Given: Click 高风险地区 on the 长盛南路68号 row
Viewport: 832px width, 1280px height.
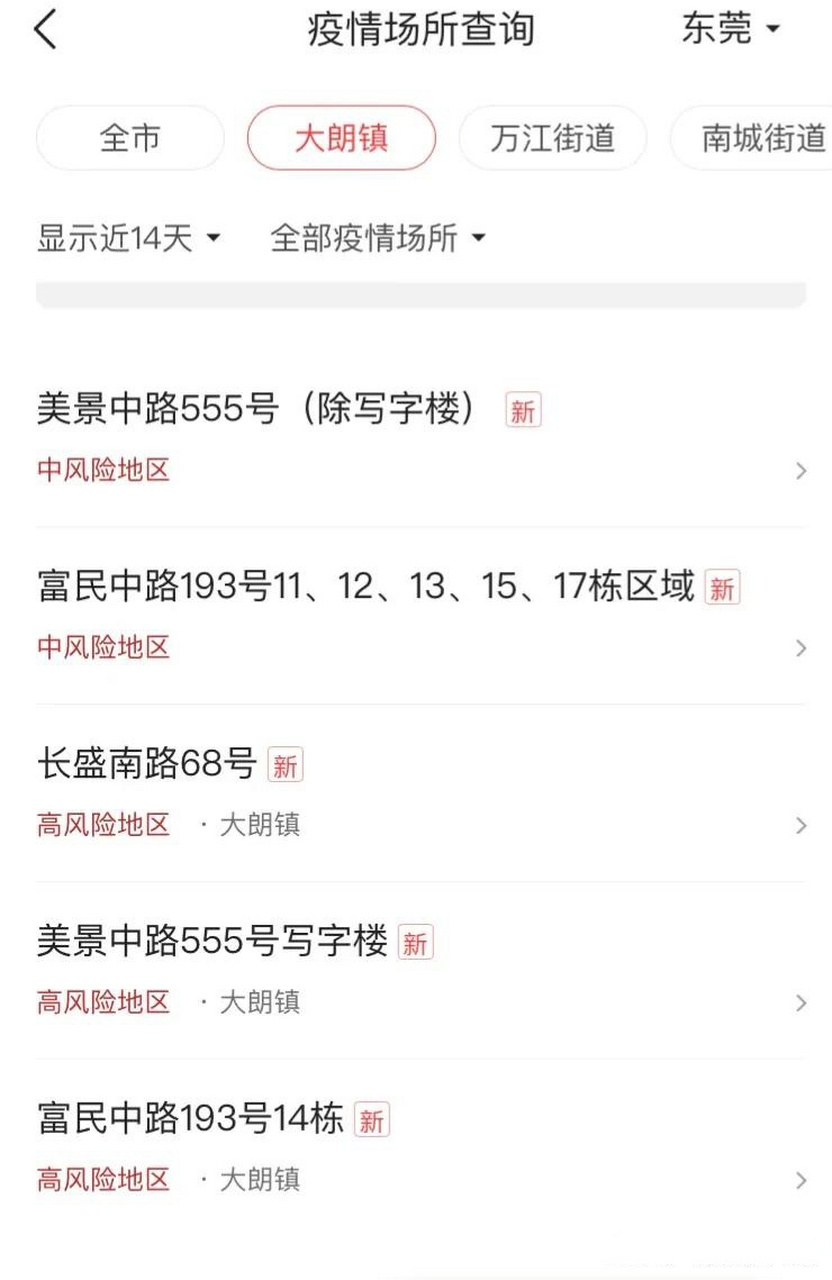Looking at the screenshot, I should (x=102, y=825).
